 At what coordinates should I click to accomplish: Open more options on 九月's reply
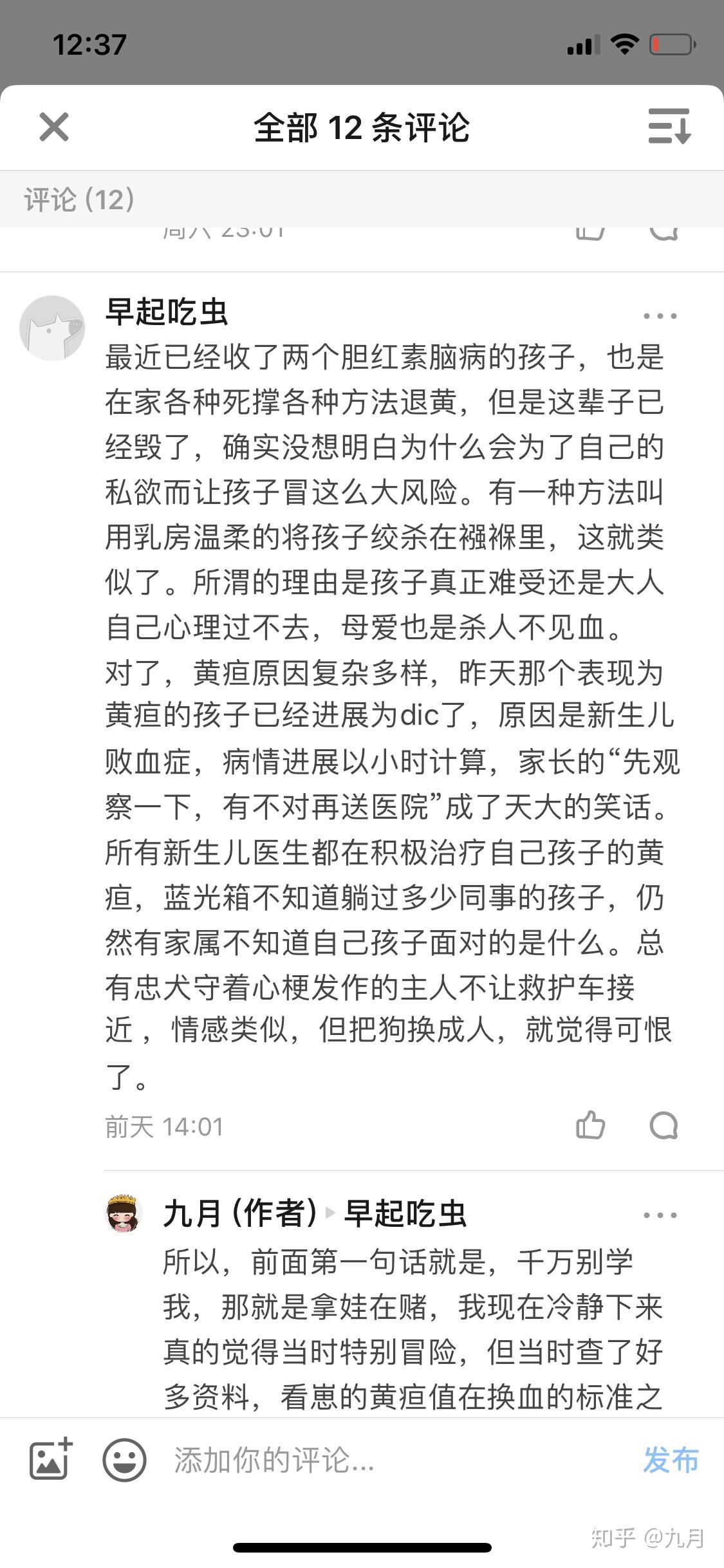click(660, 1215)
